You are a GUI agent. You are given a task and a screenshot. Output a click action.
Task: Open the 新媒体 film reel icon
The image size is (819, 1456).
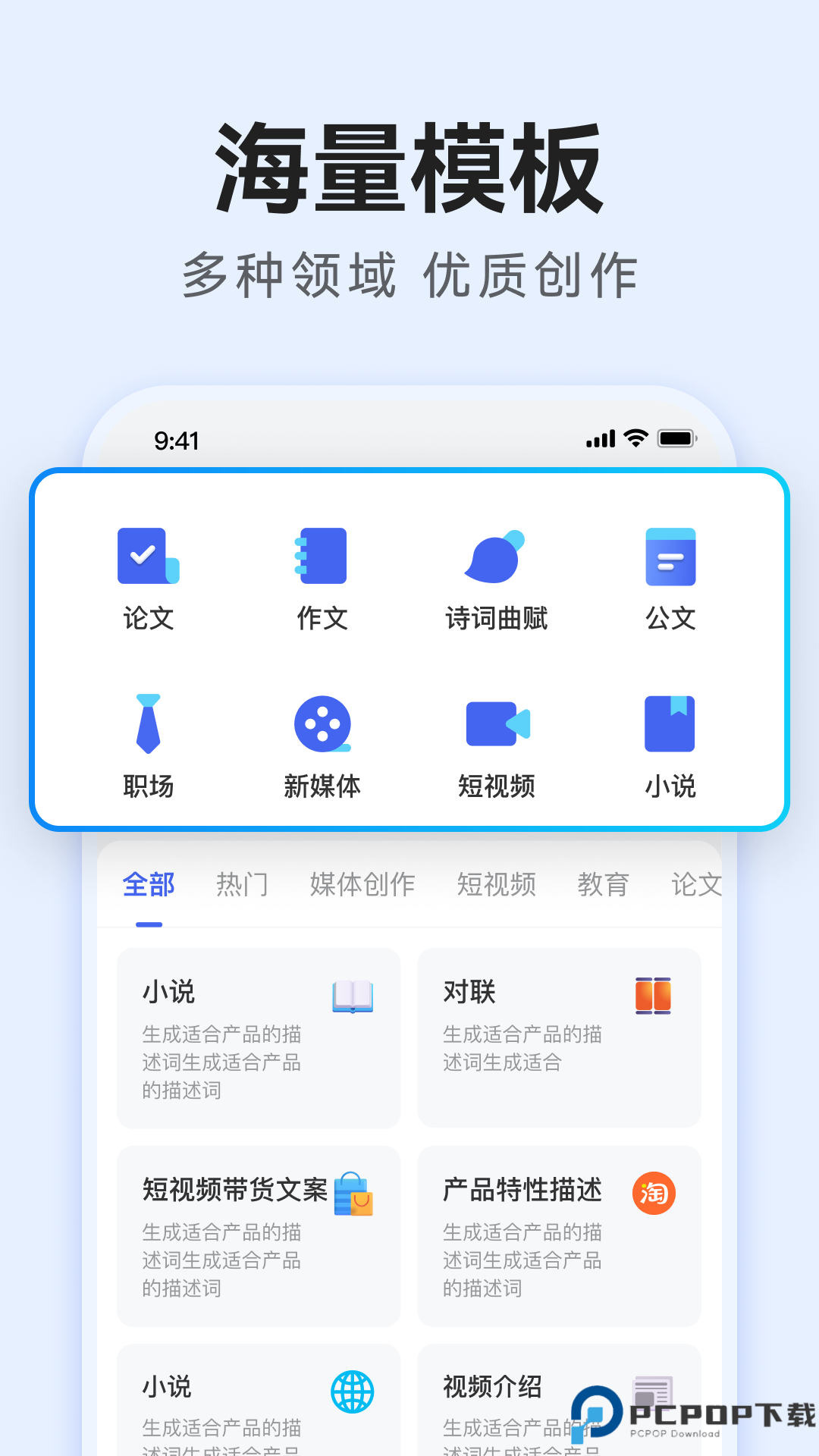(322, 724)
